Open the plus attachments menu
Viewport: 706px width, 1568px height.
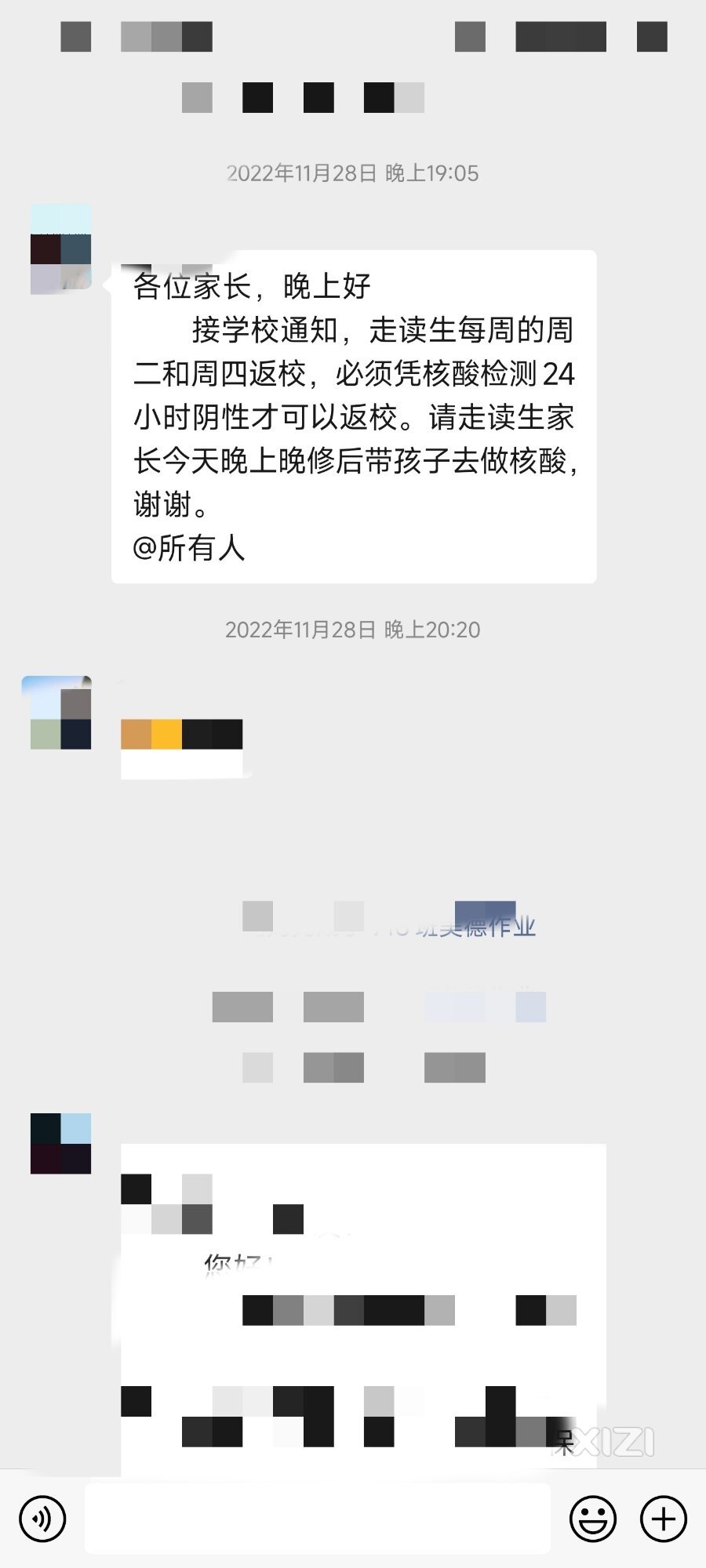click(664, 1519)
